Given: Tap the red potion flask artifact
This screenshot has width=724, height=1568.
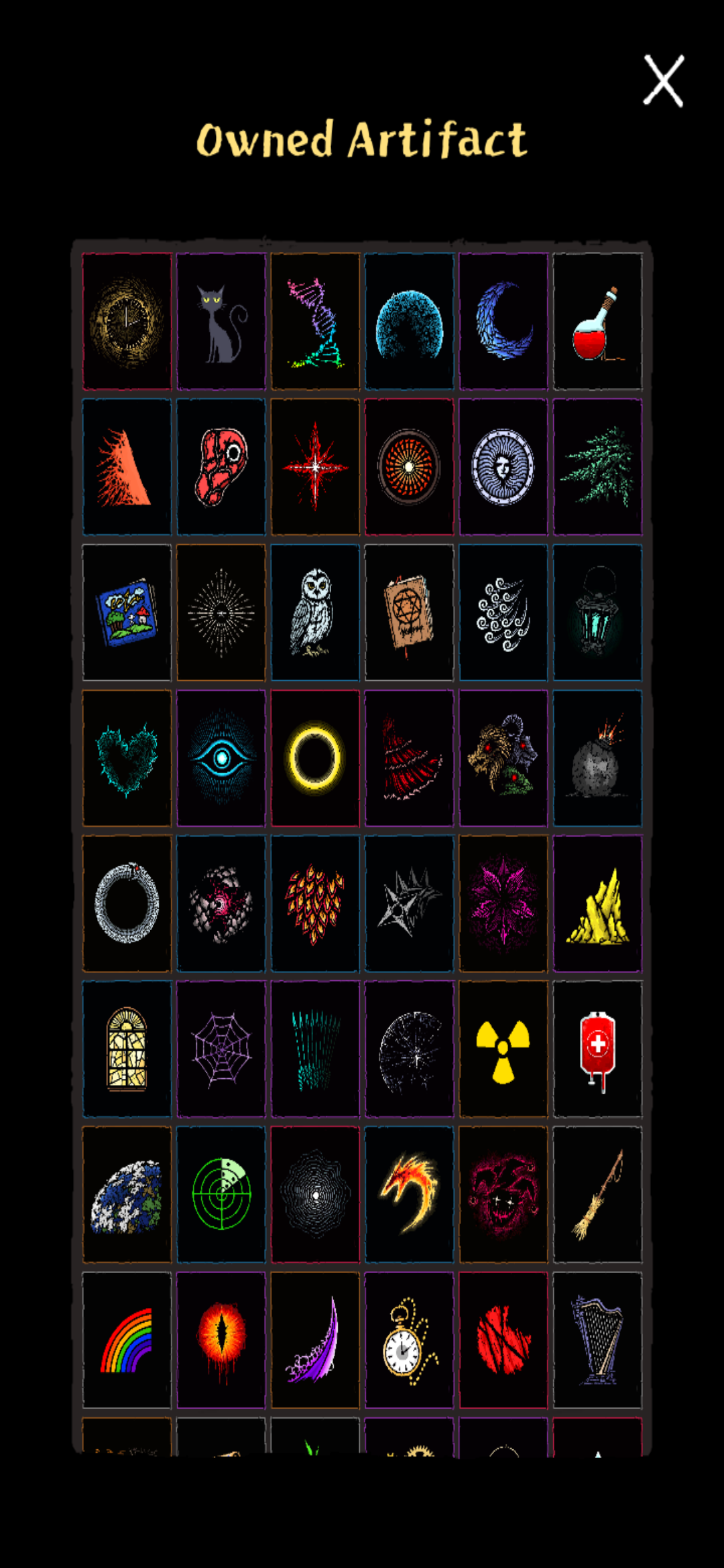Looking at the screenshot, I should coord(597,322).
